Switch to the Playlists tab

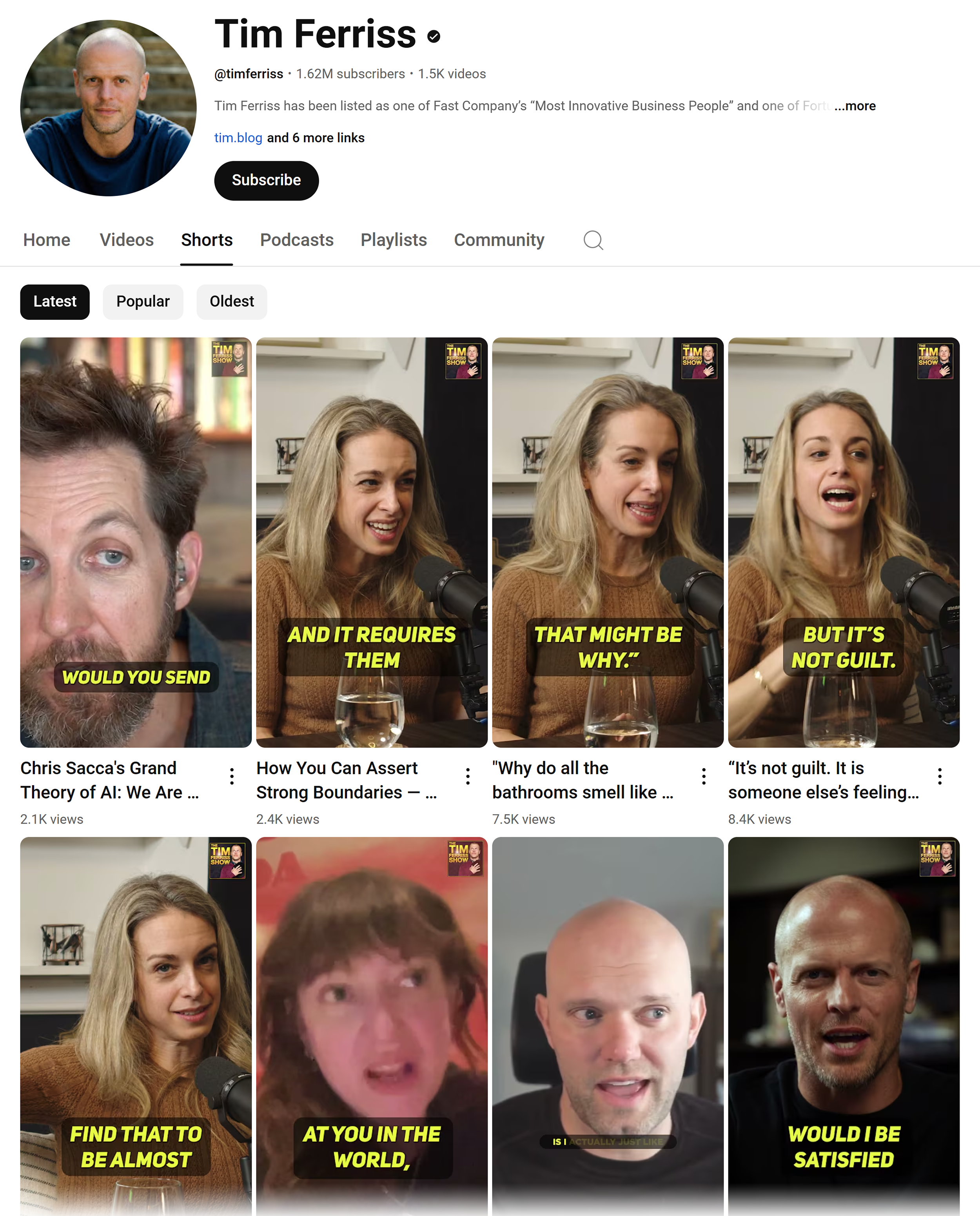coord(394,240)
